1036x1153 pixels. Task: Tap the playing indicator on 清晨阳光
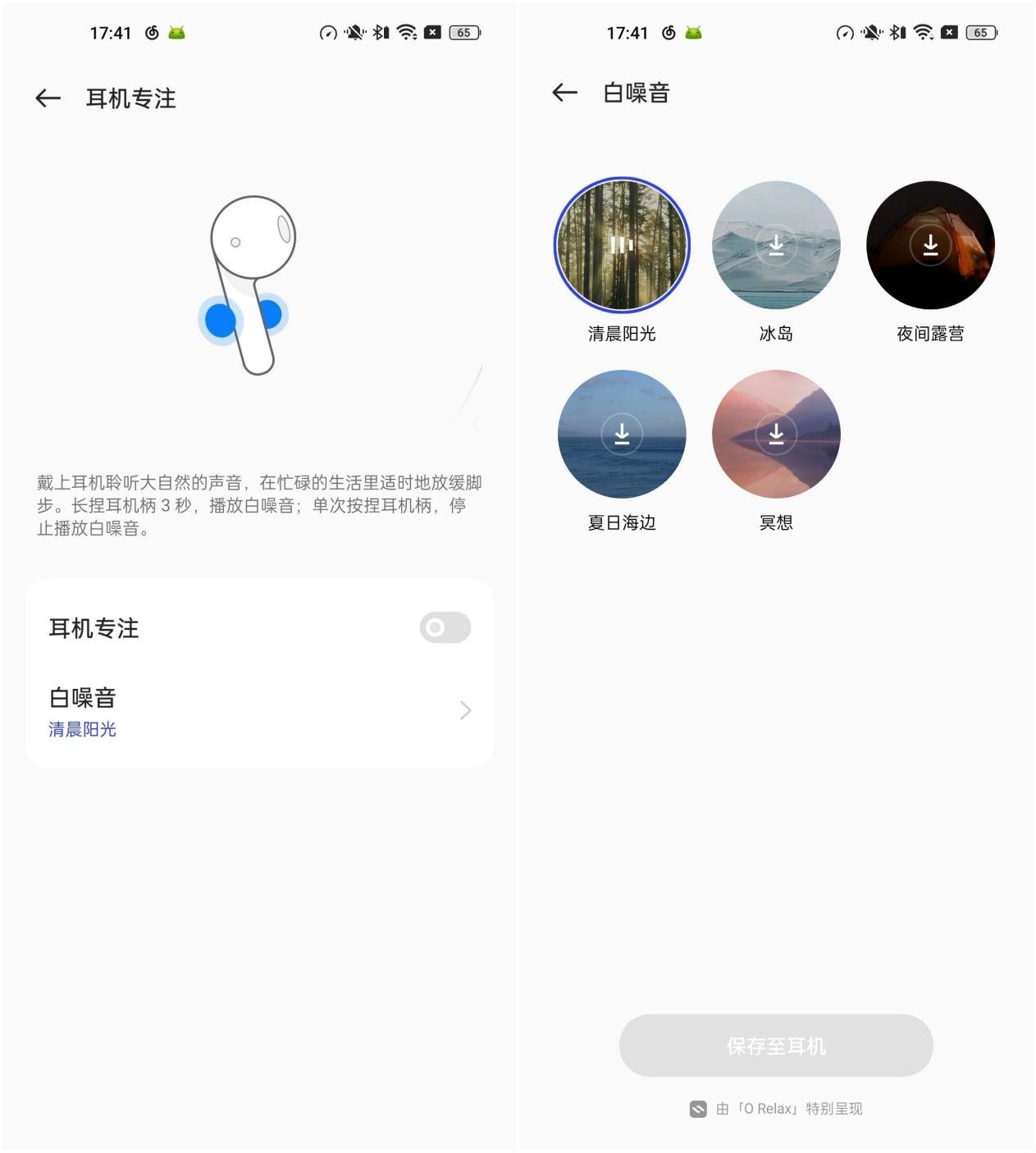click(x=622, y=245)
